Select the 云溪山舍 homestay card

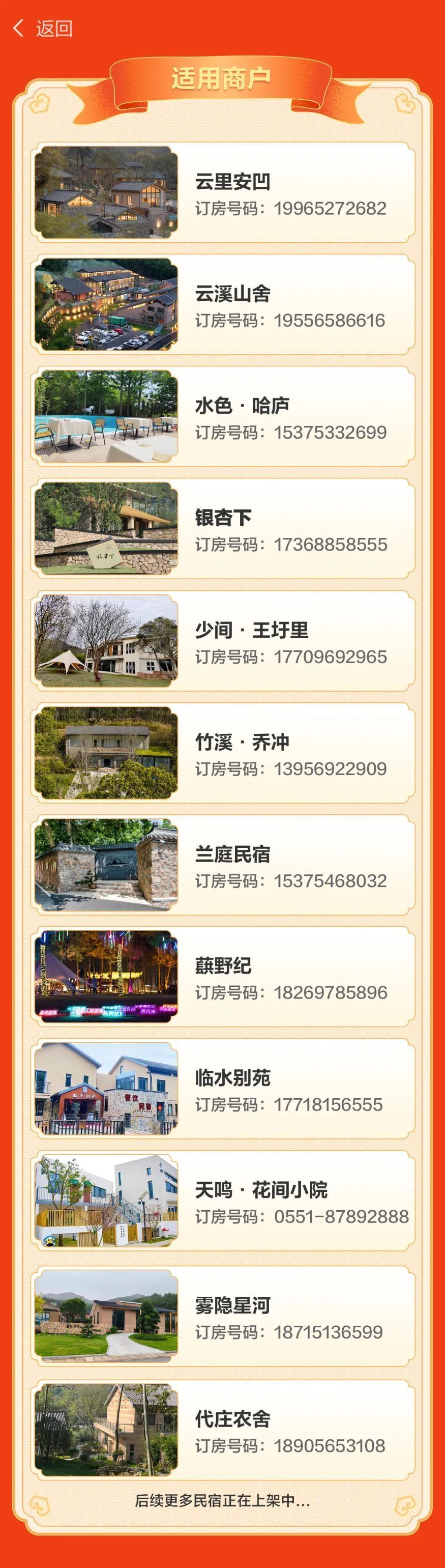pos(223,304)
